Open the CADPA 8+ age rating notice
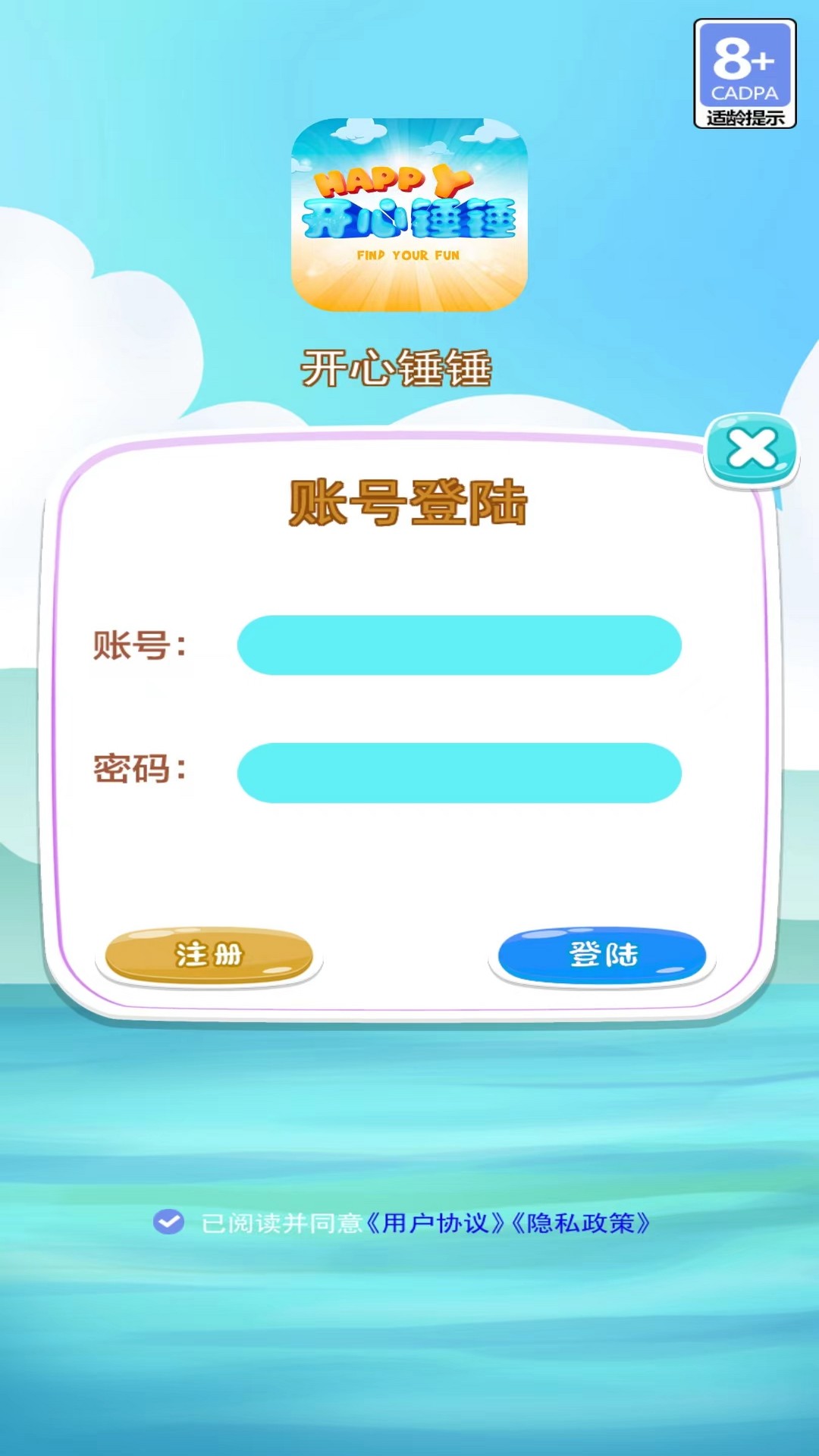Viewport: 819px width, 1456px height. tap(745, 74)
